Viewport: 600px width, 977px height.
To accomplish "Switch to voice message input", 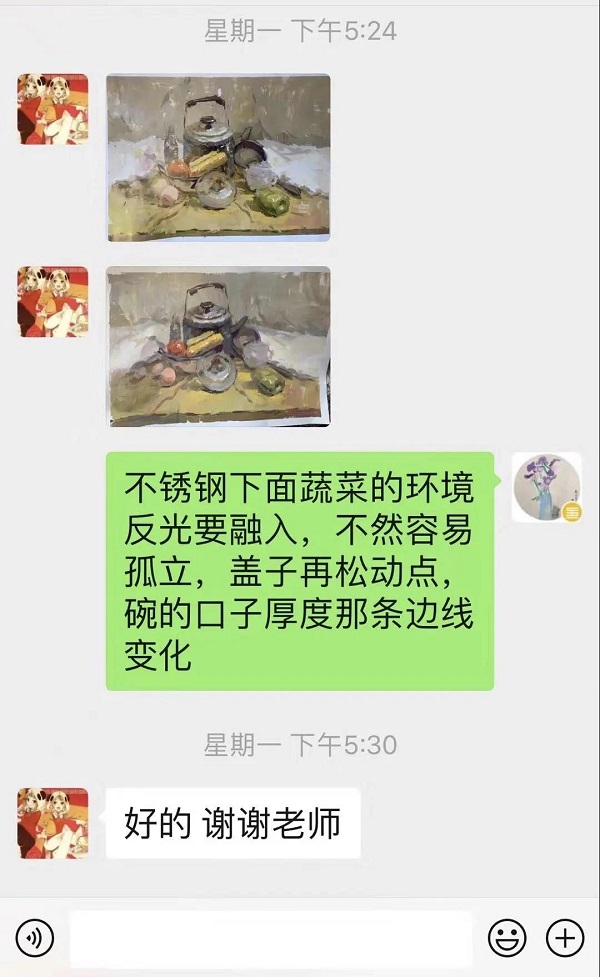I will pos(35,938).
